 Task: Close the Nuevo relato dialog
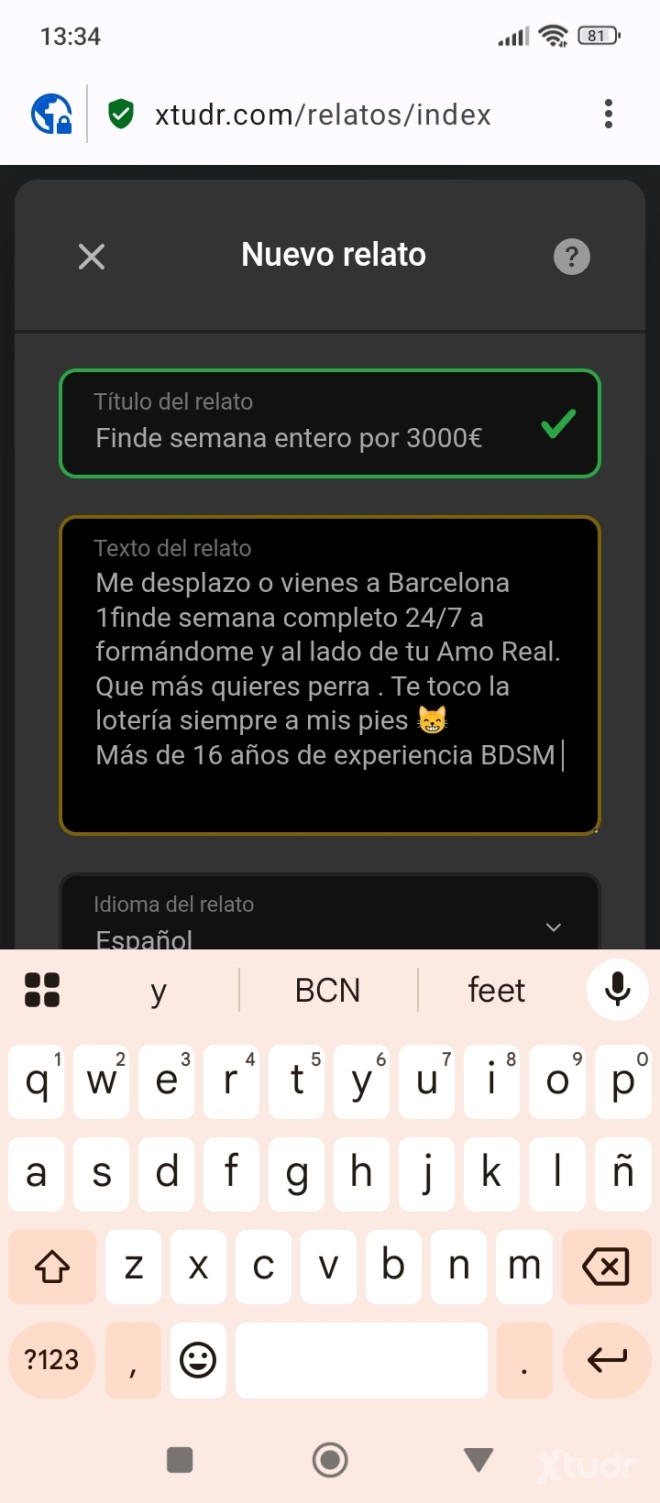91,257
